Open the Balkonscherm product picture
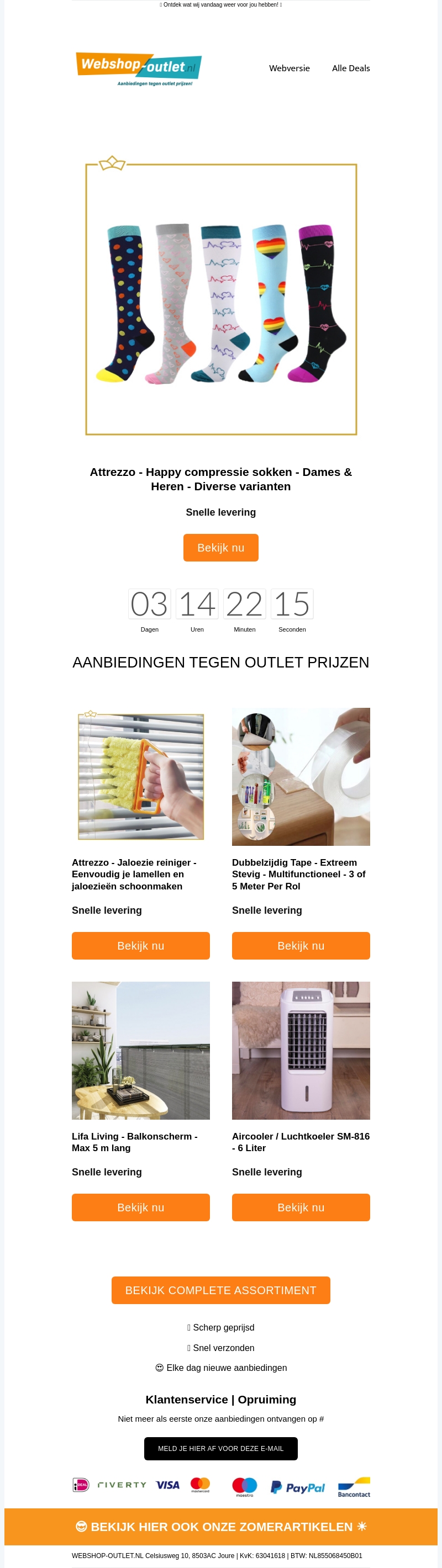442x1568 pixels. (x=141, y=1050)
